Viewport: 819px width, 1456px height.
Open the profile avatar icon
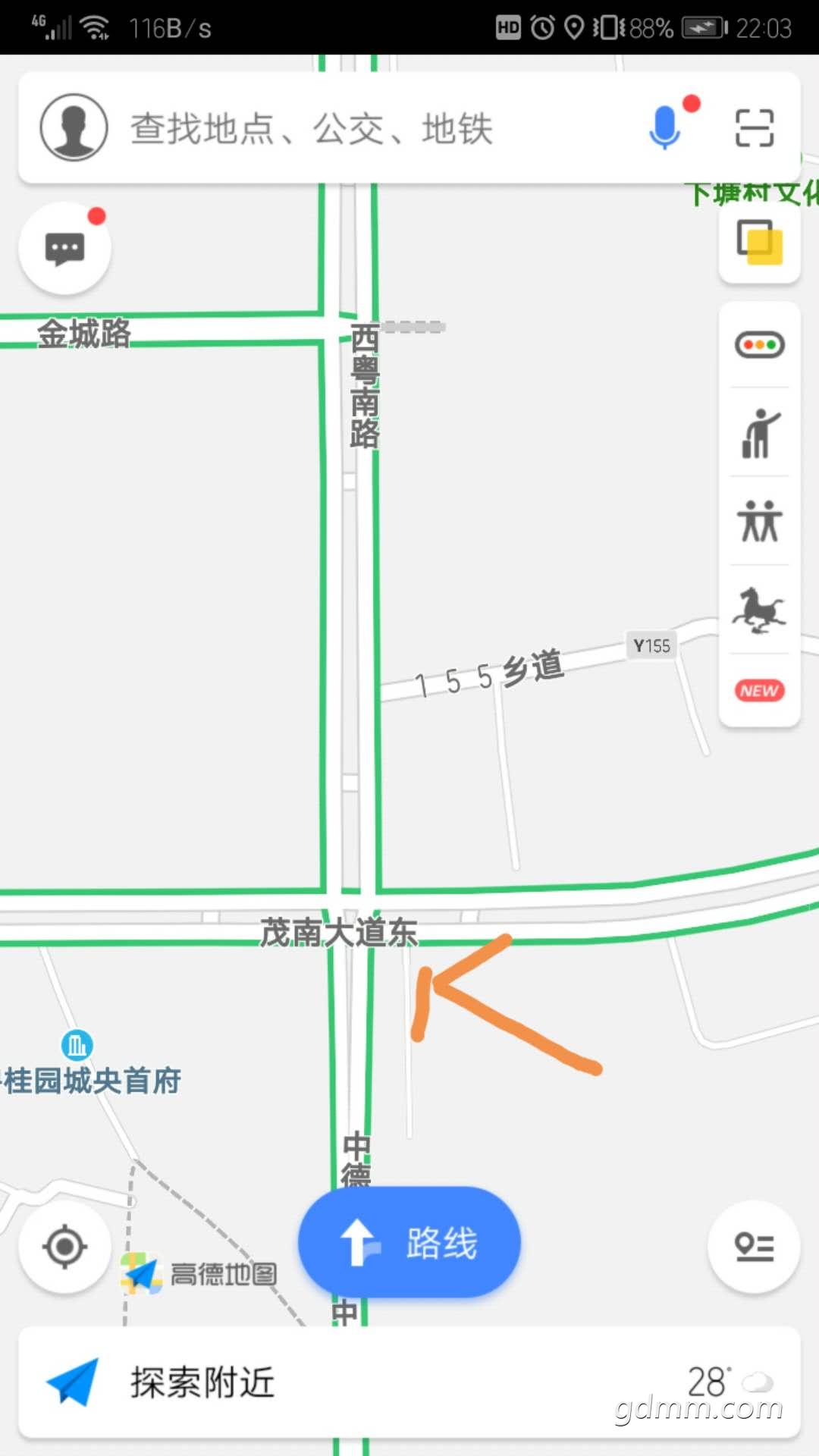click(x=74, y=127)
